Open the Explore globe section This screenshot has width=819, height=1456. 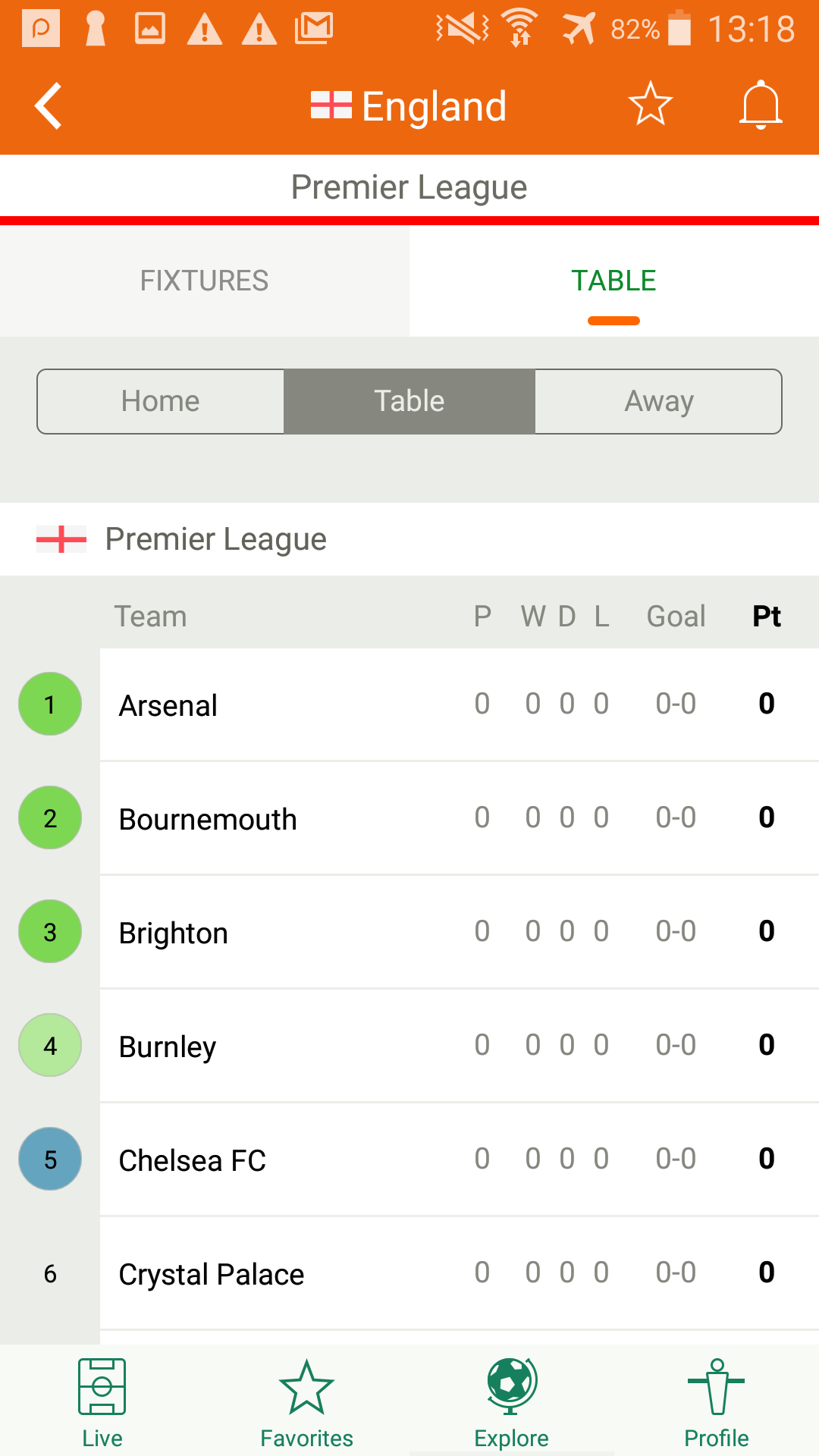512,1403
